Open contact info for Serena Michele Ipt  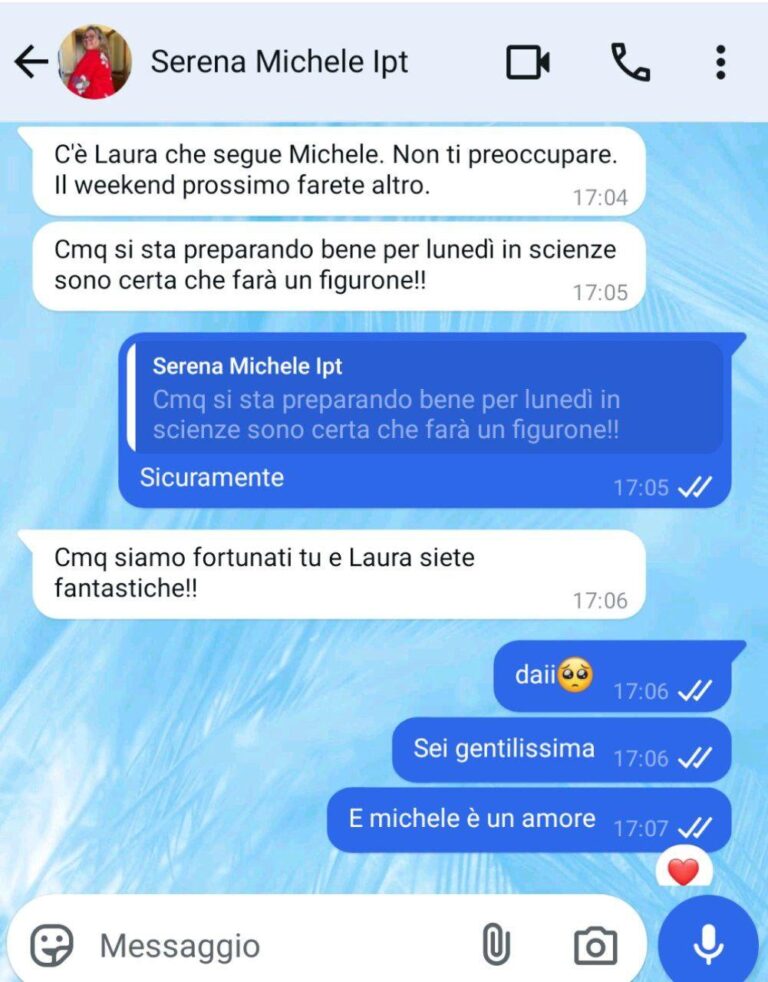click(280, 62)
